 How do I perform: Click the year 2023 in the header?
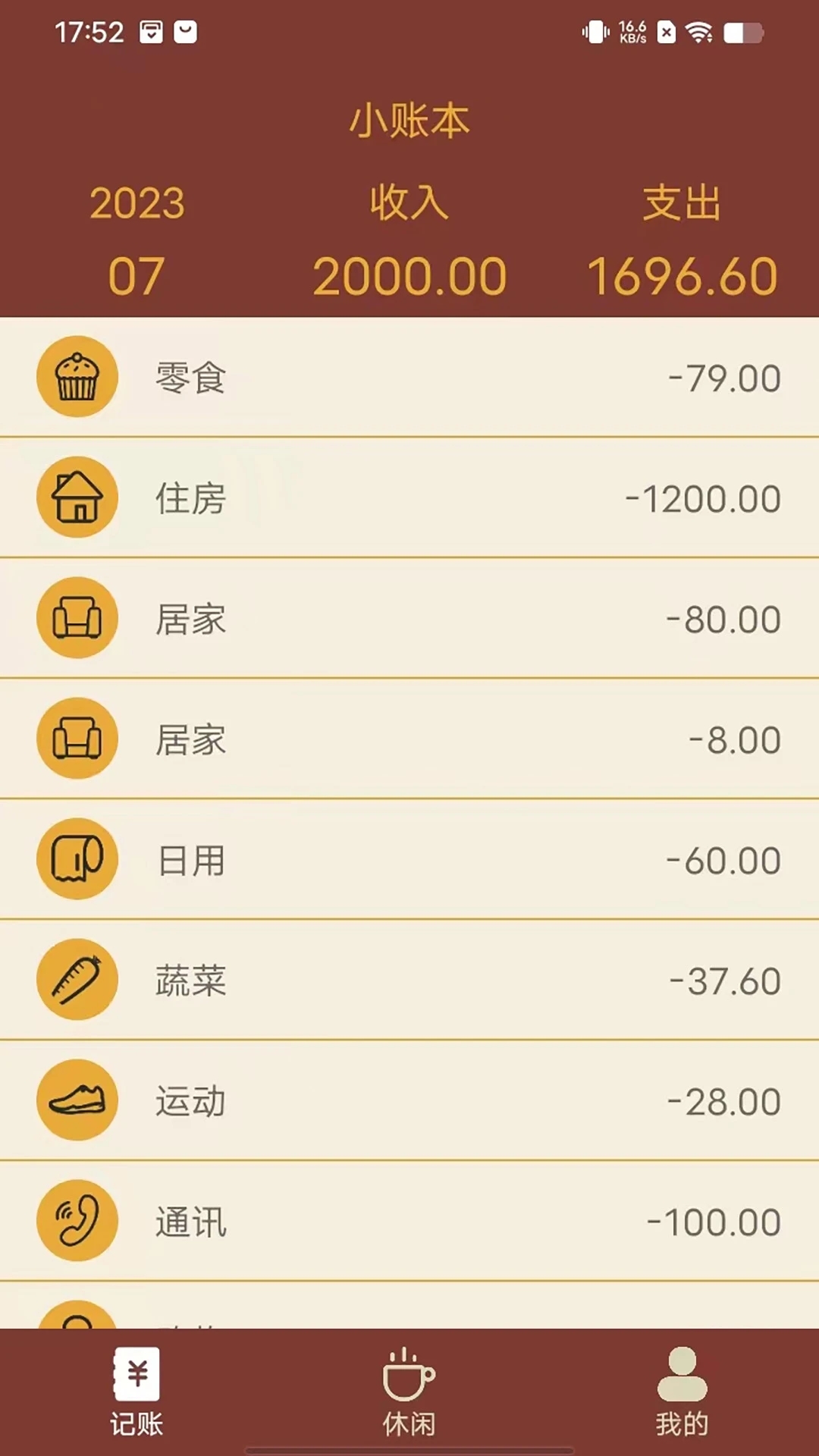137,203
